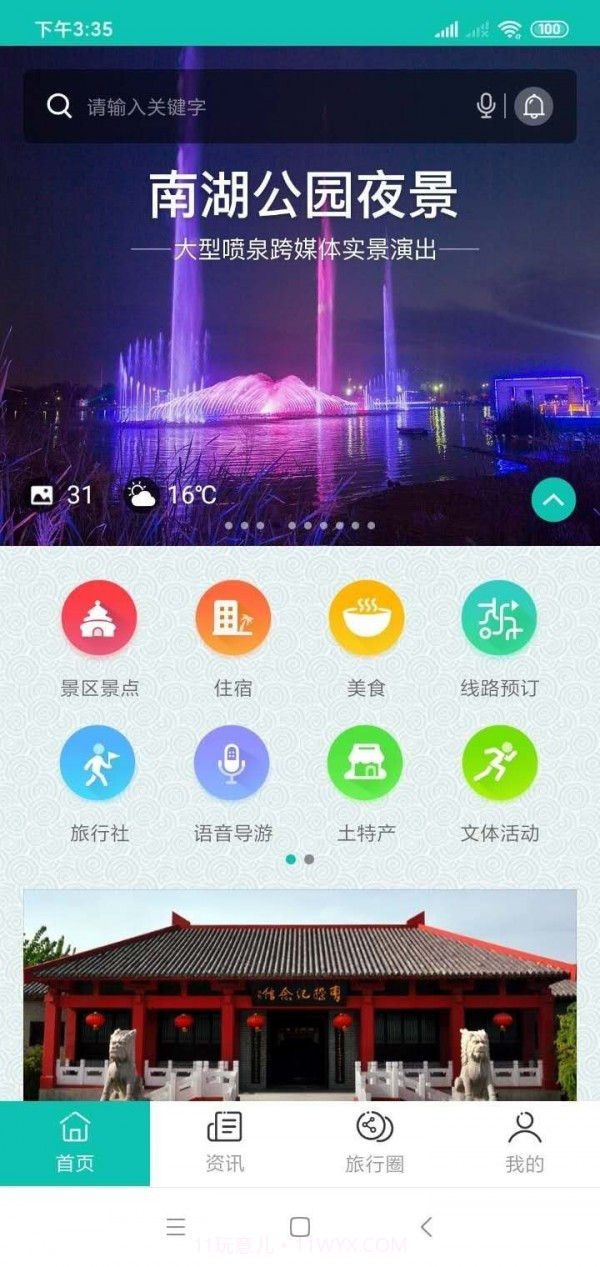
Task: Open the 文体活动 category
Action: click(x=499, y=765)
